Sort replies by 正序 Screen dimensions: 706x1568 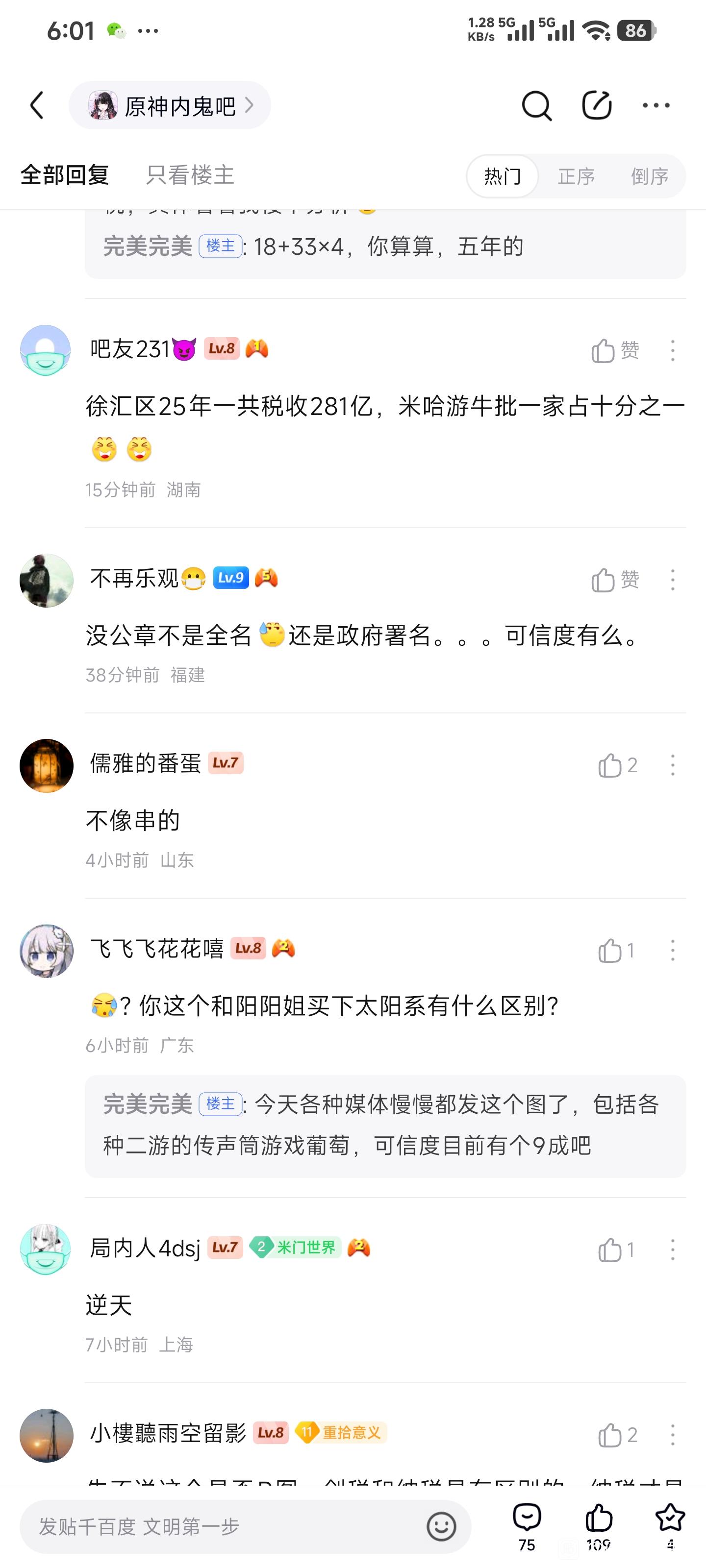click(x=576, y=176)
